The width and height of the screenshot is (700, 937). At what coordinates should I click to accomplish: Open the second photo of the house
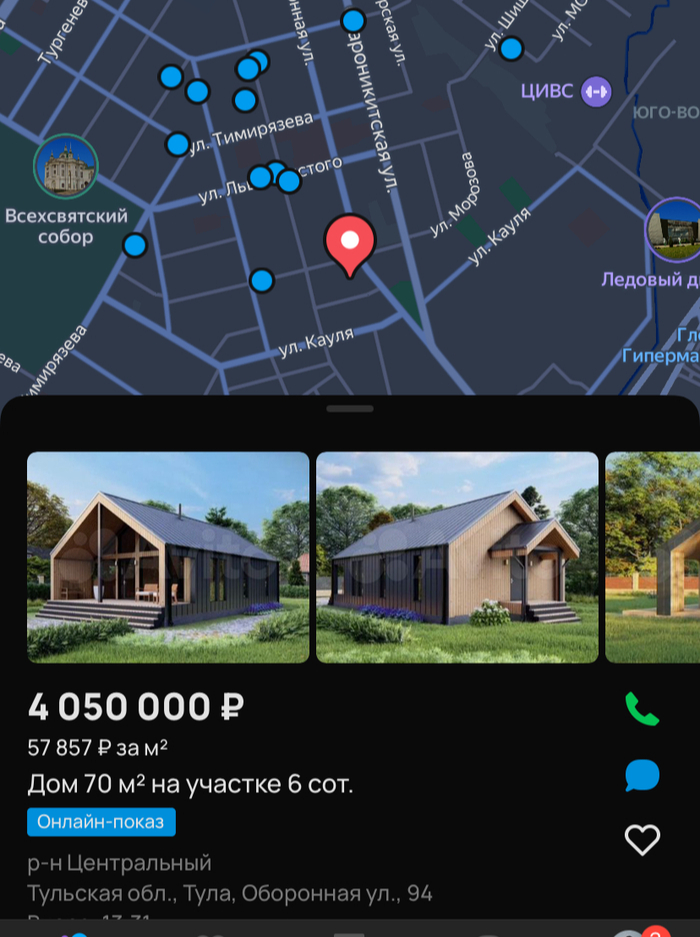pyautogui.click(x=457, y=557)
